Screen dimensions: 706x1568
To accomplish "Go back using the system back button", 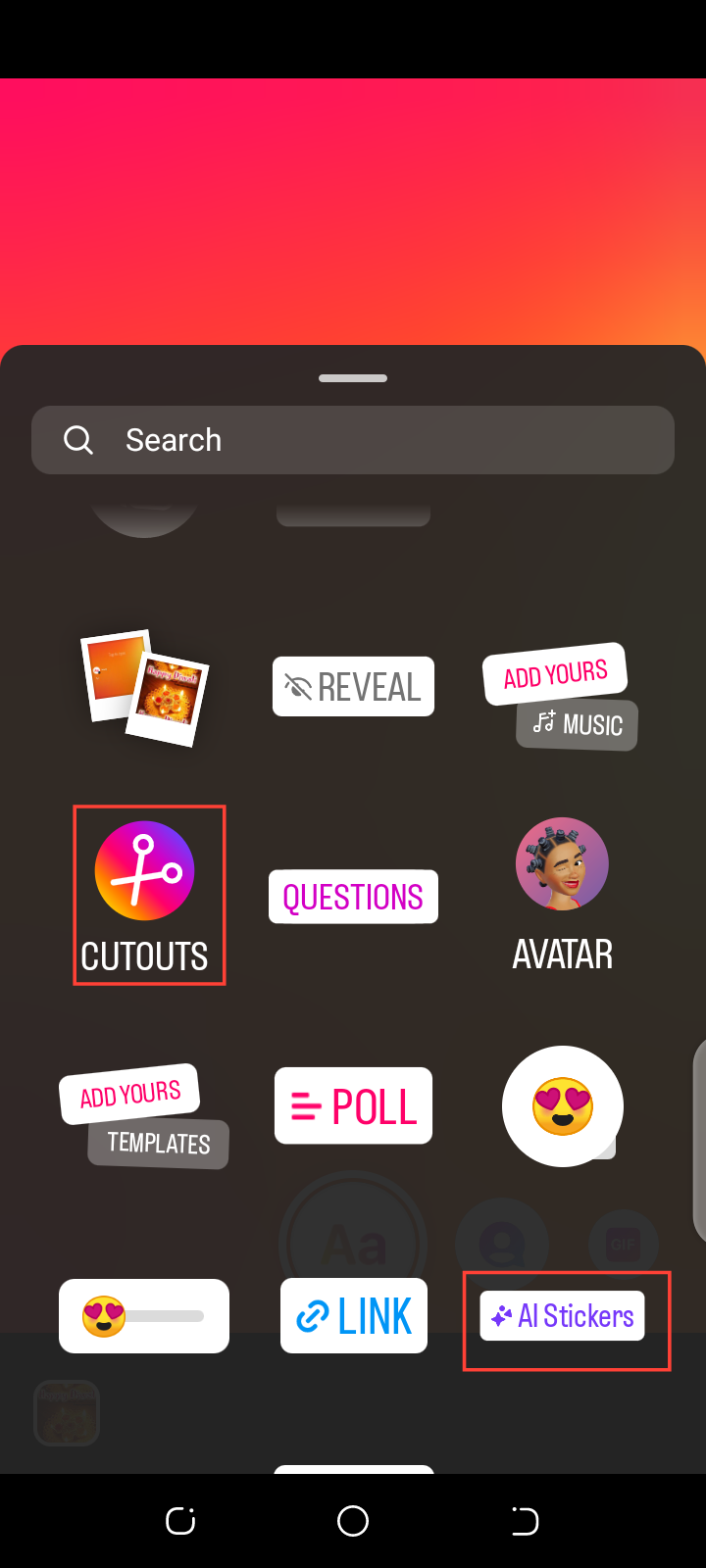I will (x=525, y=1521).
